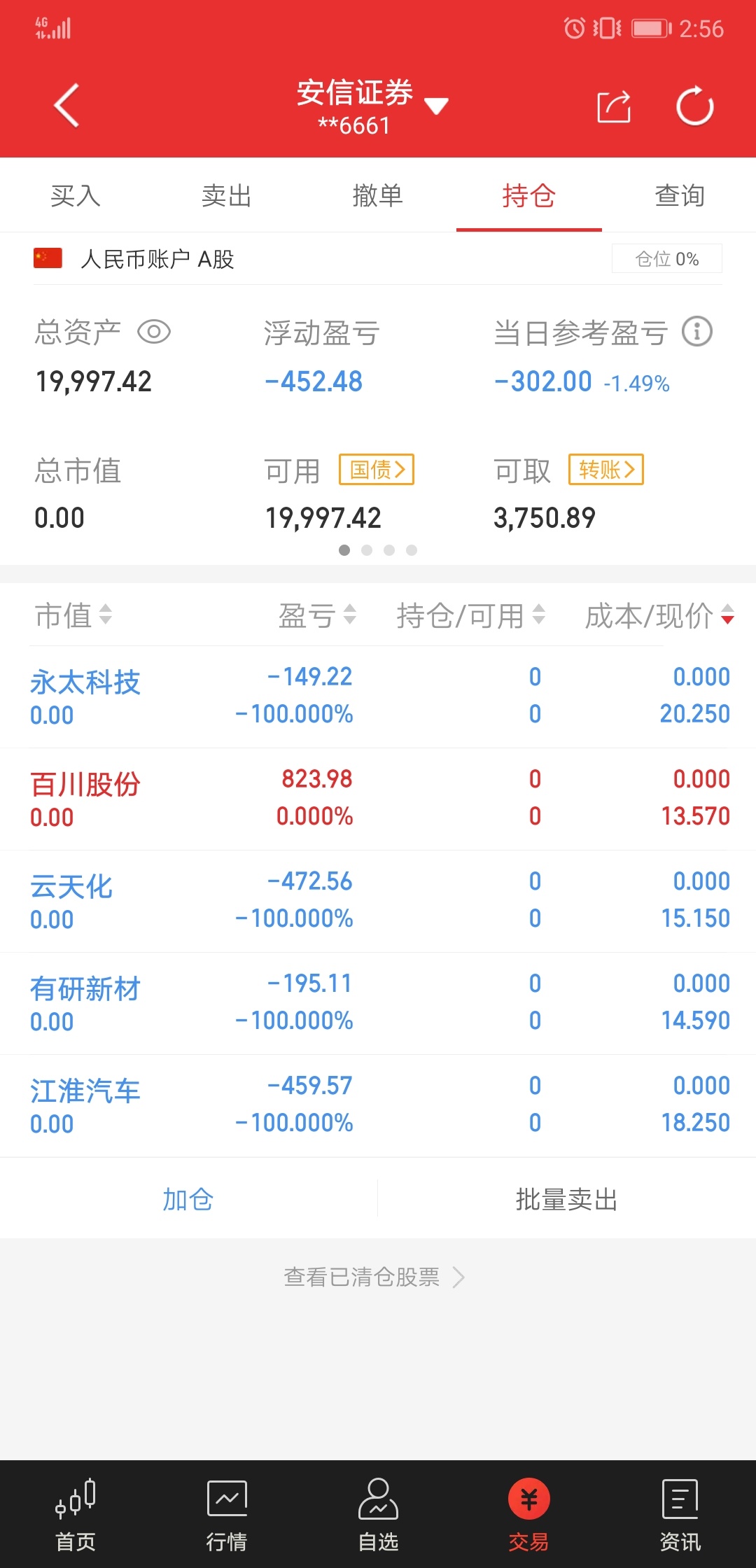
Task: Open the 撤单 tab
Action: pos(378,195)
